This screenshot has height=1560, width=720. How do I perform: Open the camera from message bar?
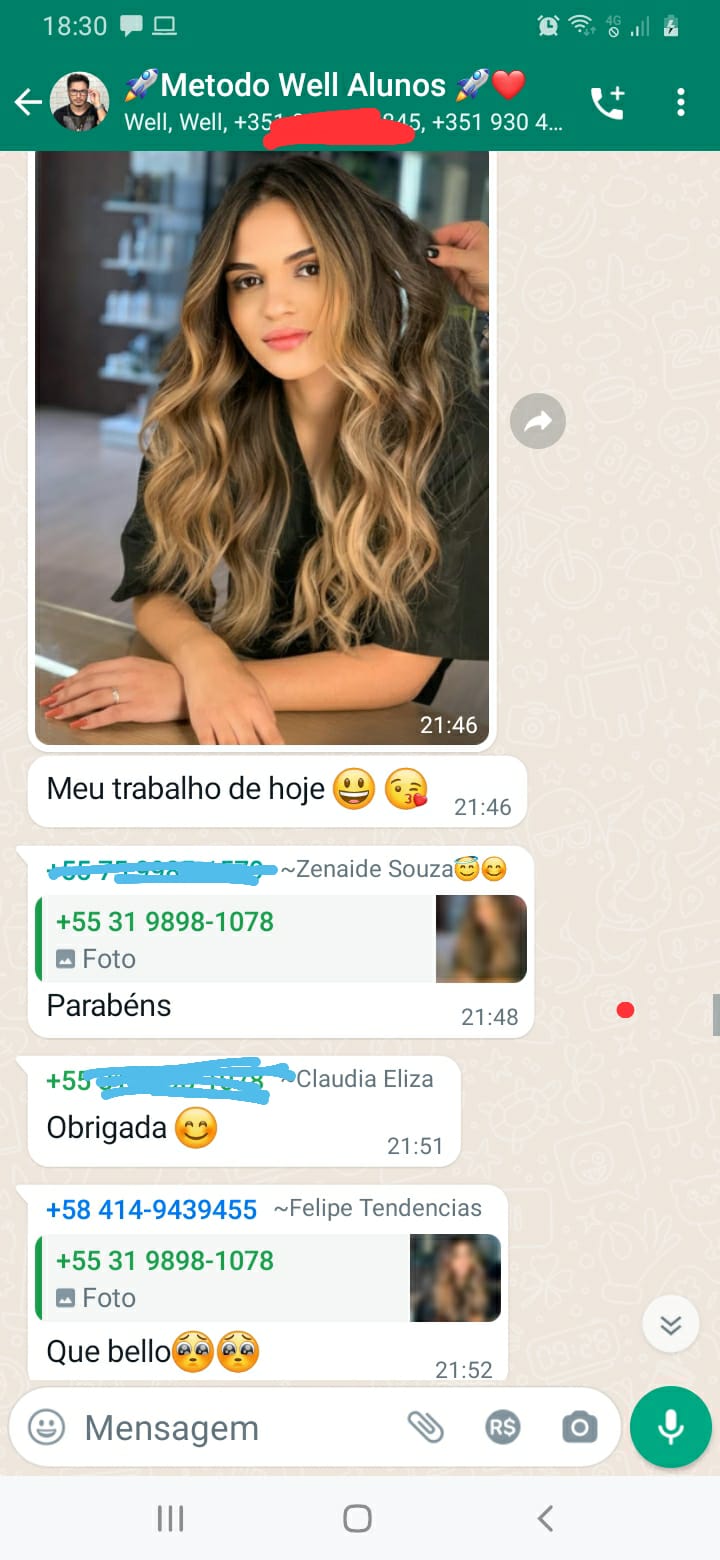click(x=579, y=1428)
